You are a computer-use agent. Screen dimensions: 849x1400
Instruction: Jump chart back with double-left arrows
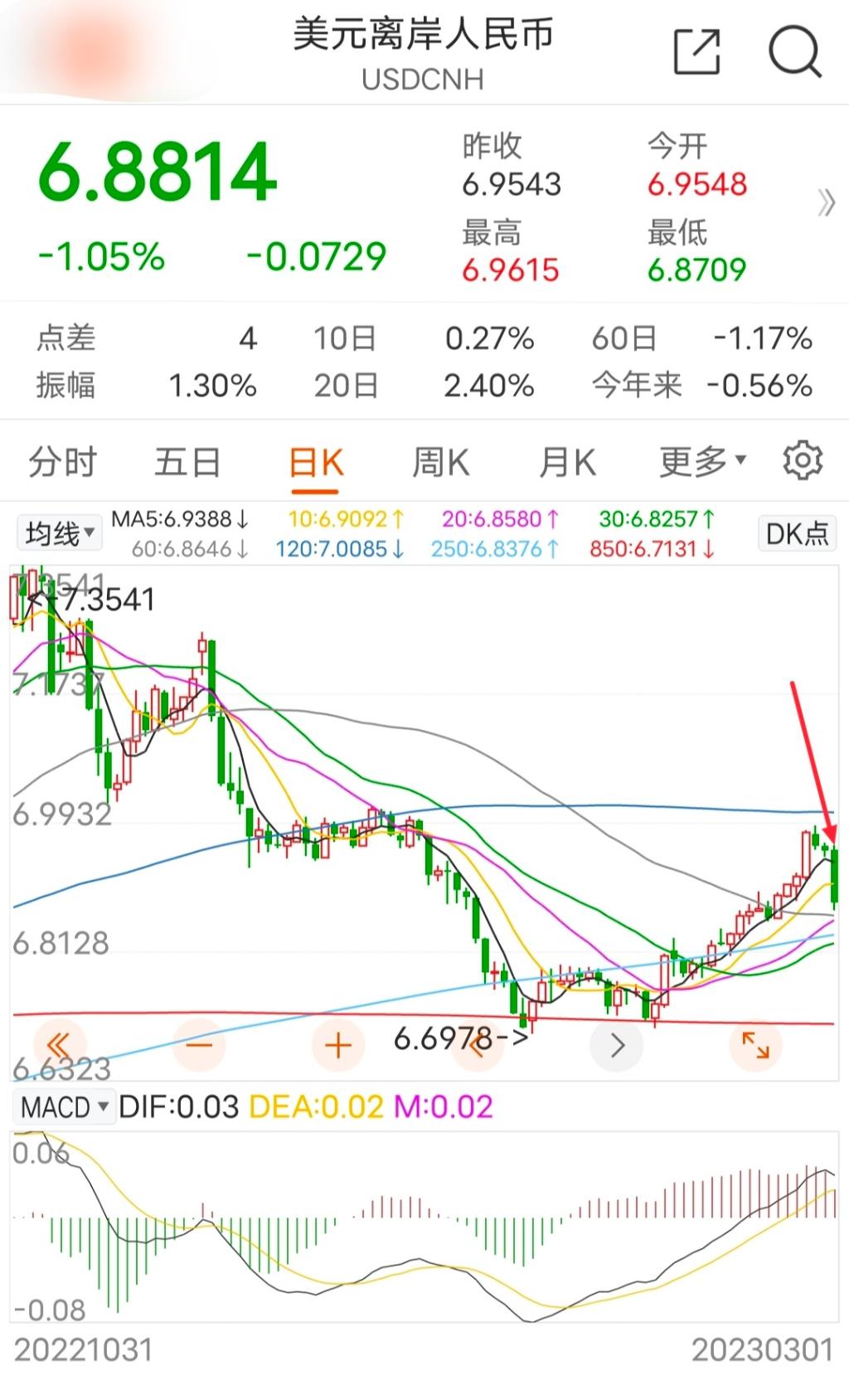tap(58, 1045)
